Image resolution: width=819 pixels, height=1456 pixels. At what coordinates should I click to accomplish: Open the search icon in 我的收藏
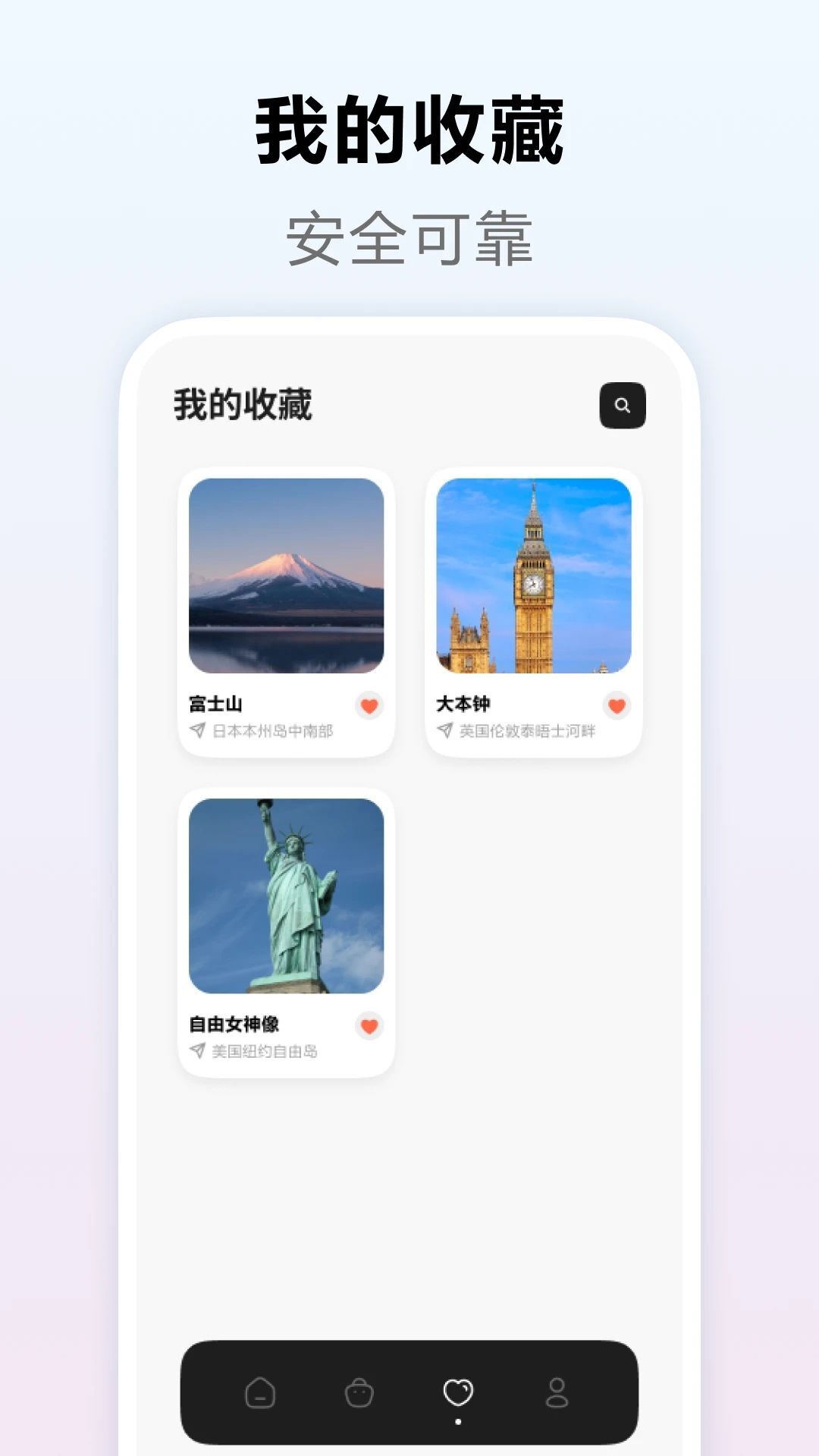(622, 406)
